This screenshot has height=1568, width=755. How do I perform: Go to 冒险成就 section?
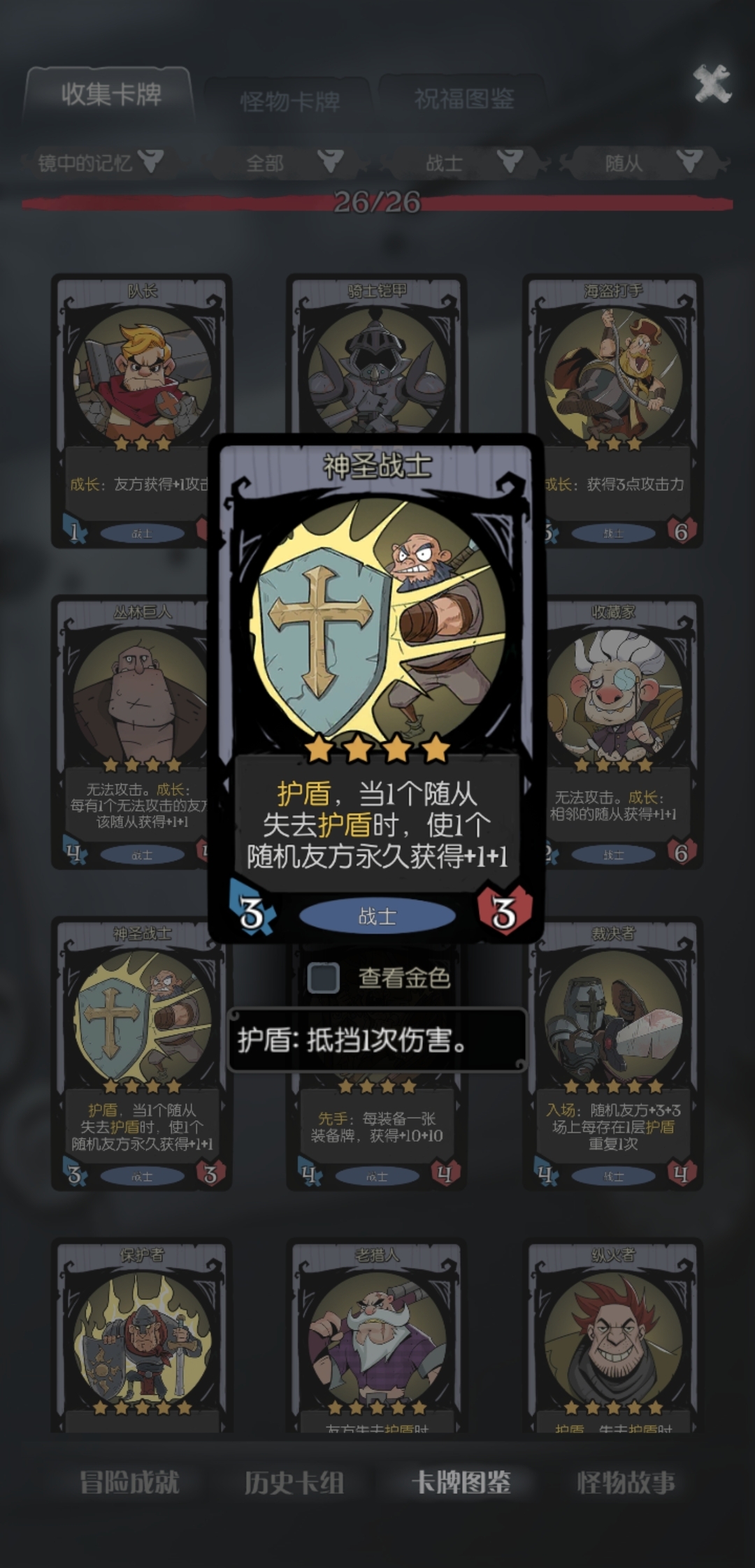coord(129,1482)
